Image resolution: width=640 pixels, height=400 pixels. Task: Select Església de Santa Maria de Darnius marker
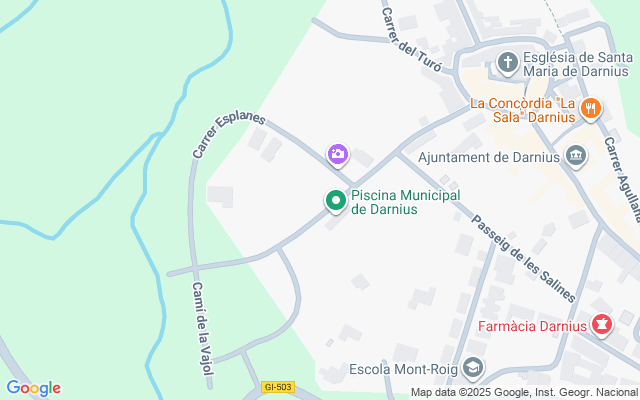[x=507, y=64]
